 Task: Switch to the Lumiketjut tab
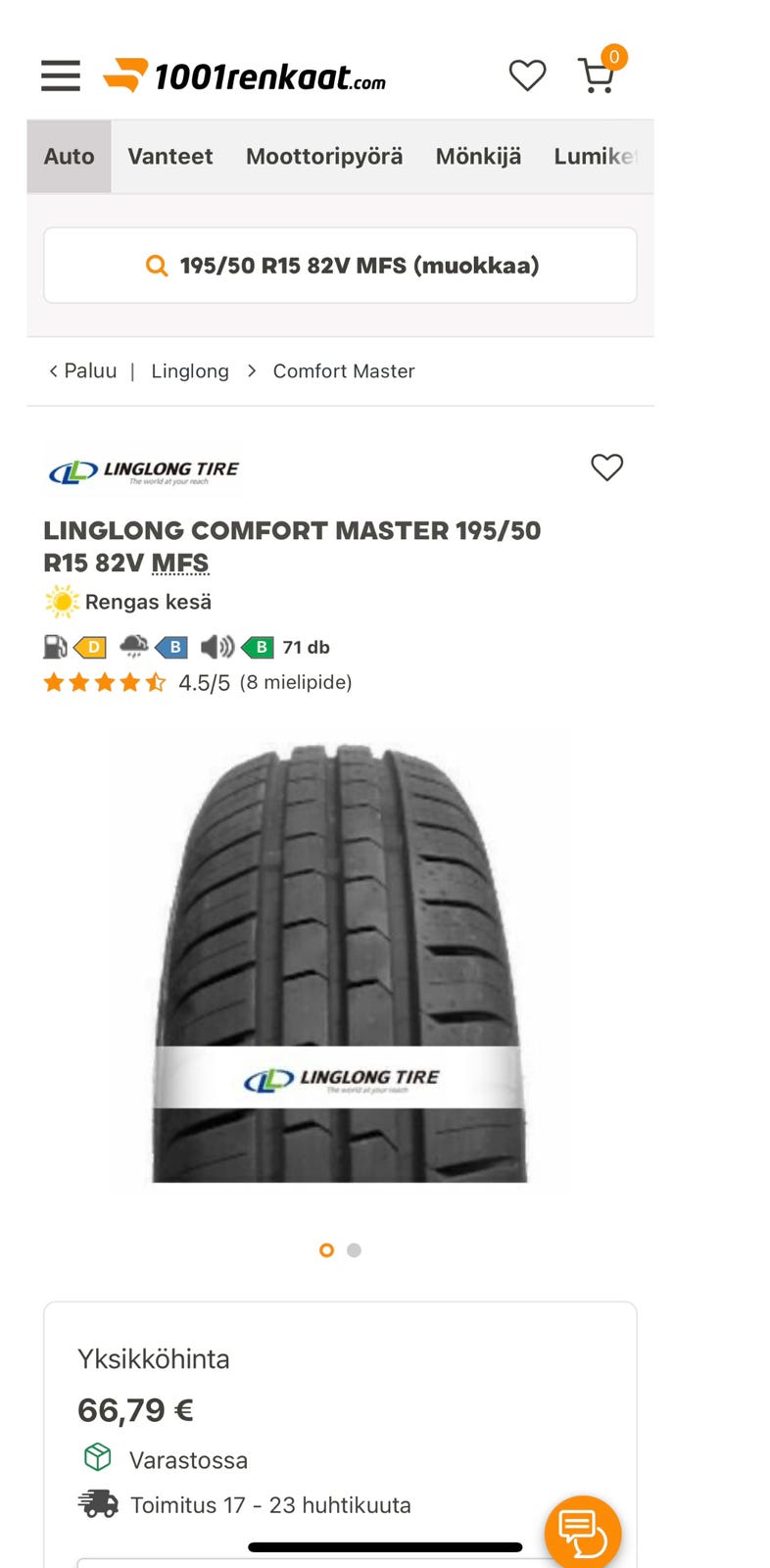click(594, 157)
